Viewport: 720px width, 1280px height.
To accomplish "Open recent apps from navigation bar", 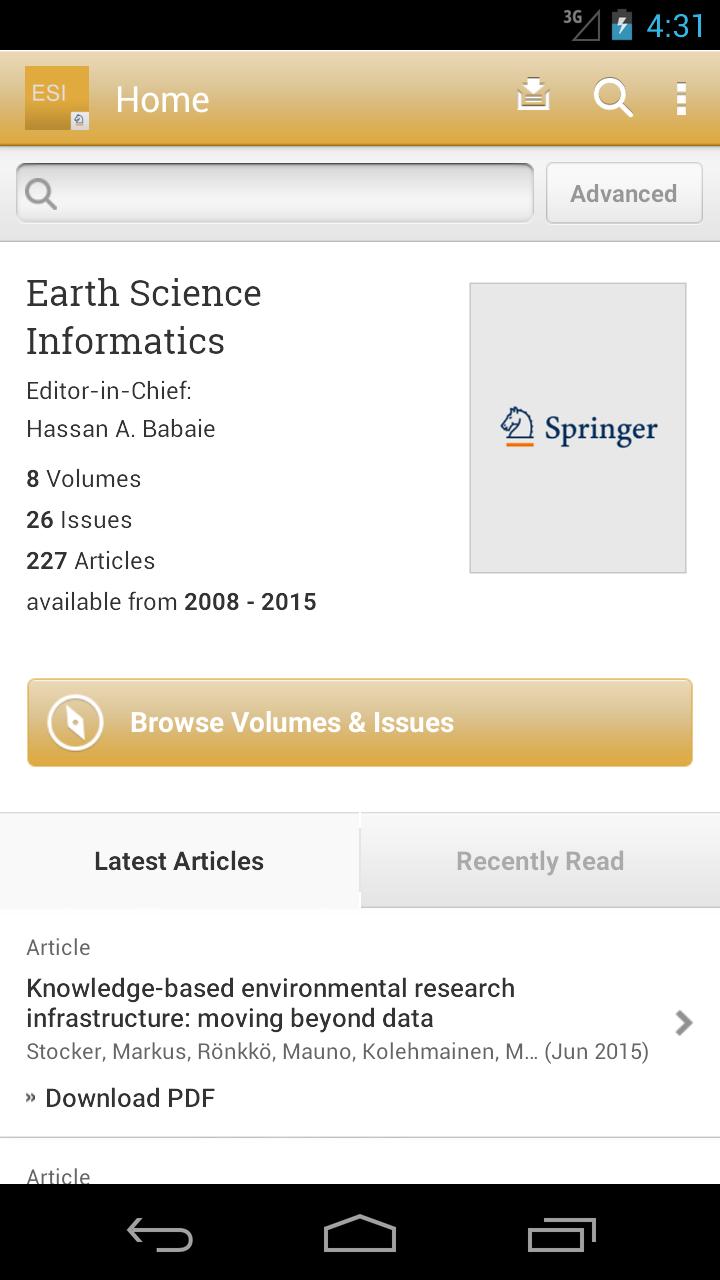I will (561, 1235).
